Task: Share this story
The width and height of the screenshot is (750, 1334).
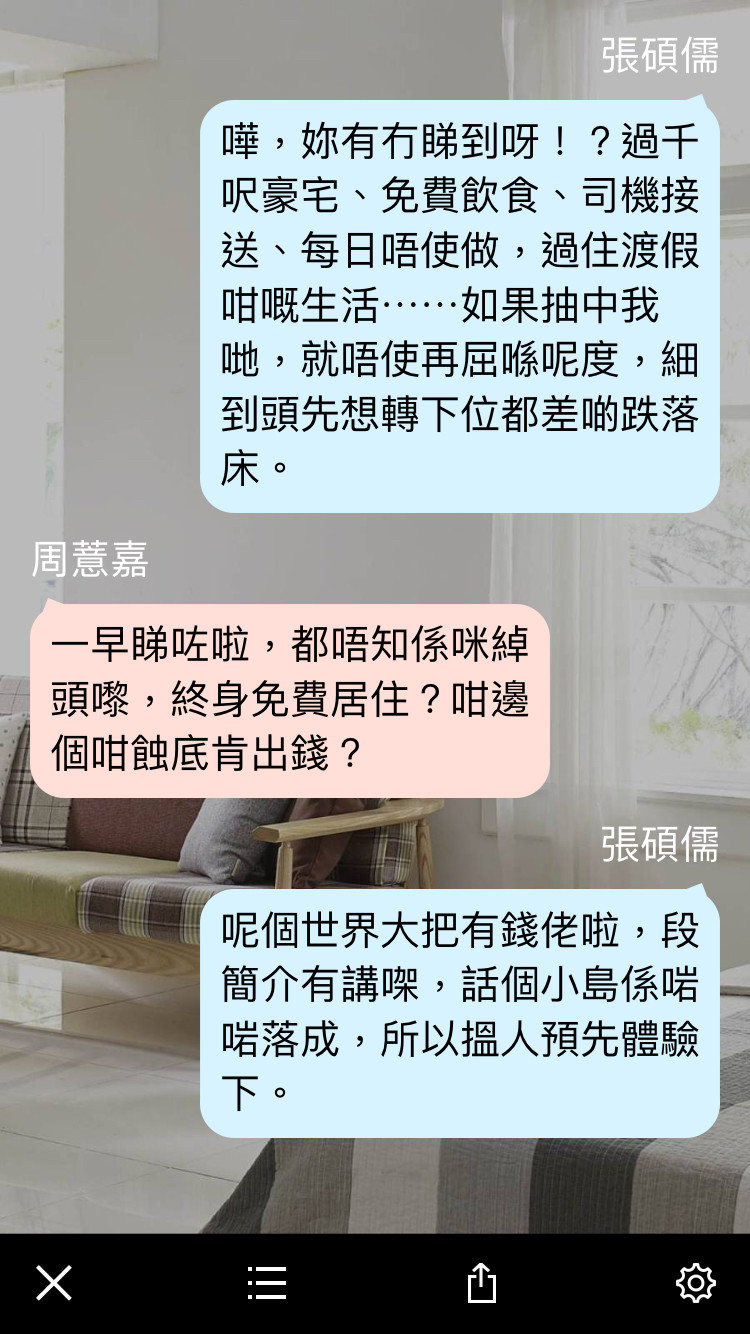Action: coord(482,1282)
